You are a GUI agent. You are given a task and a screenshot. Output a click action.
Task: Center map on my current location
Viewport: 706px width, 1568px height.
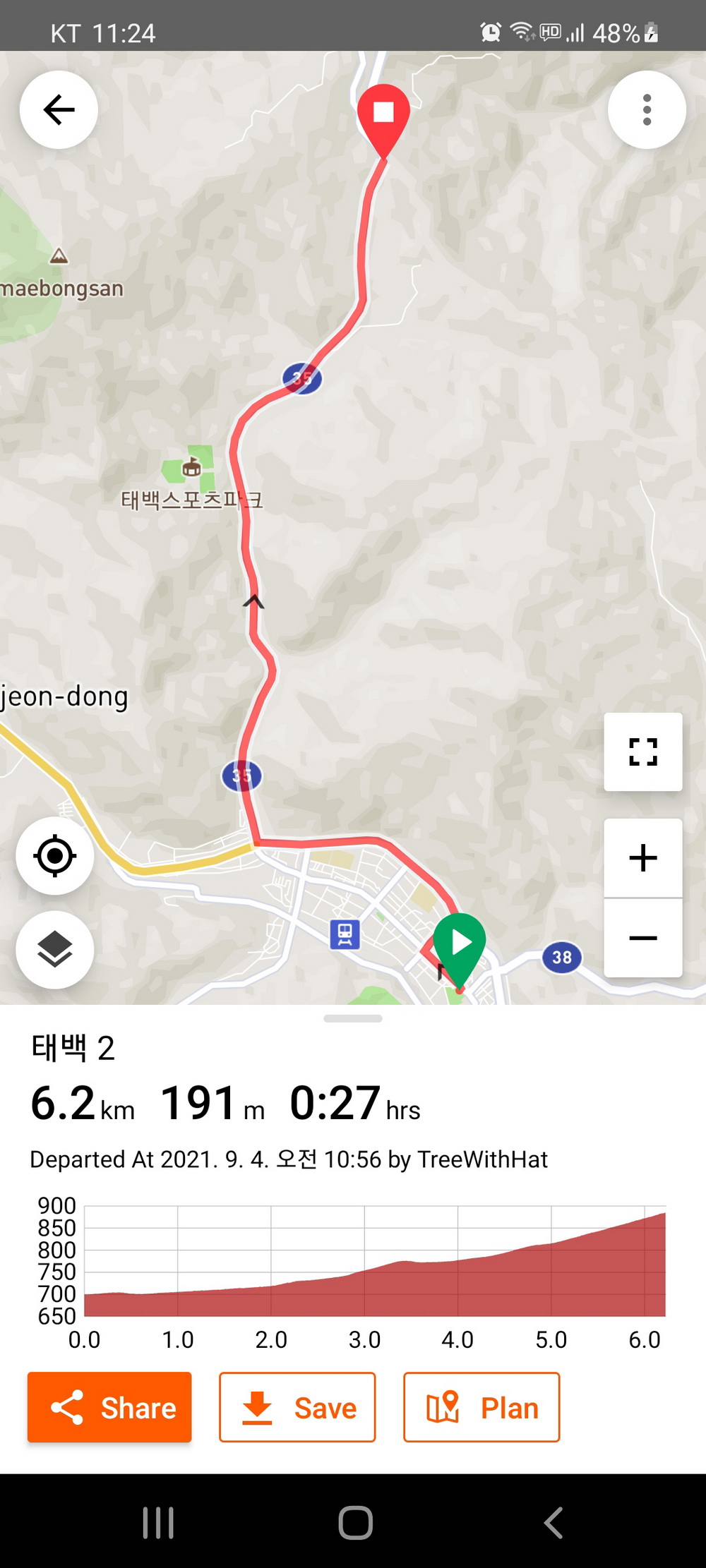55,856
